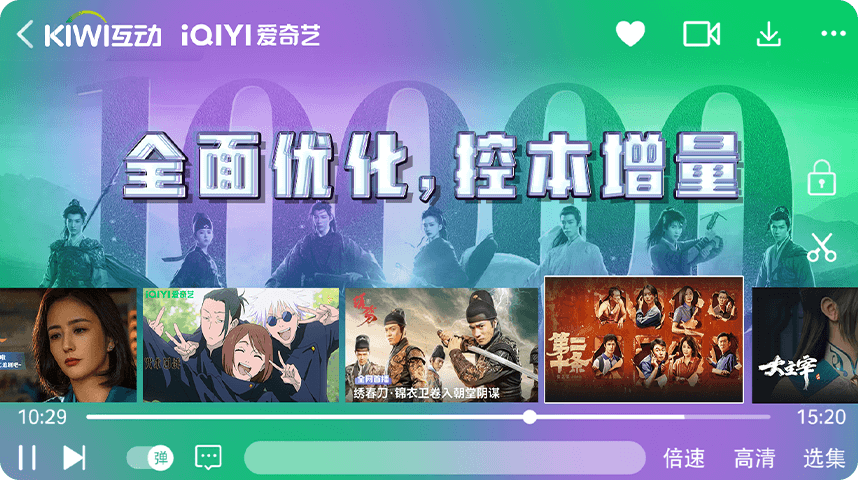Go back from the video player
Image resolution: width=858 pixels, height=480 pixels.
coord(25,35)
